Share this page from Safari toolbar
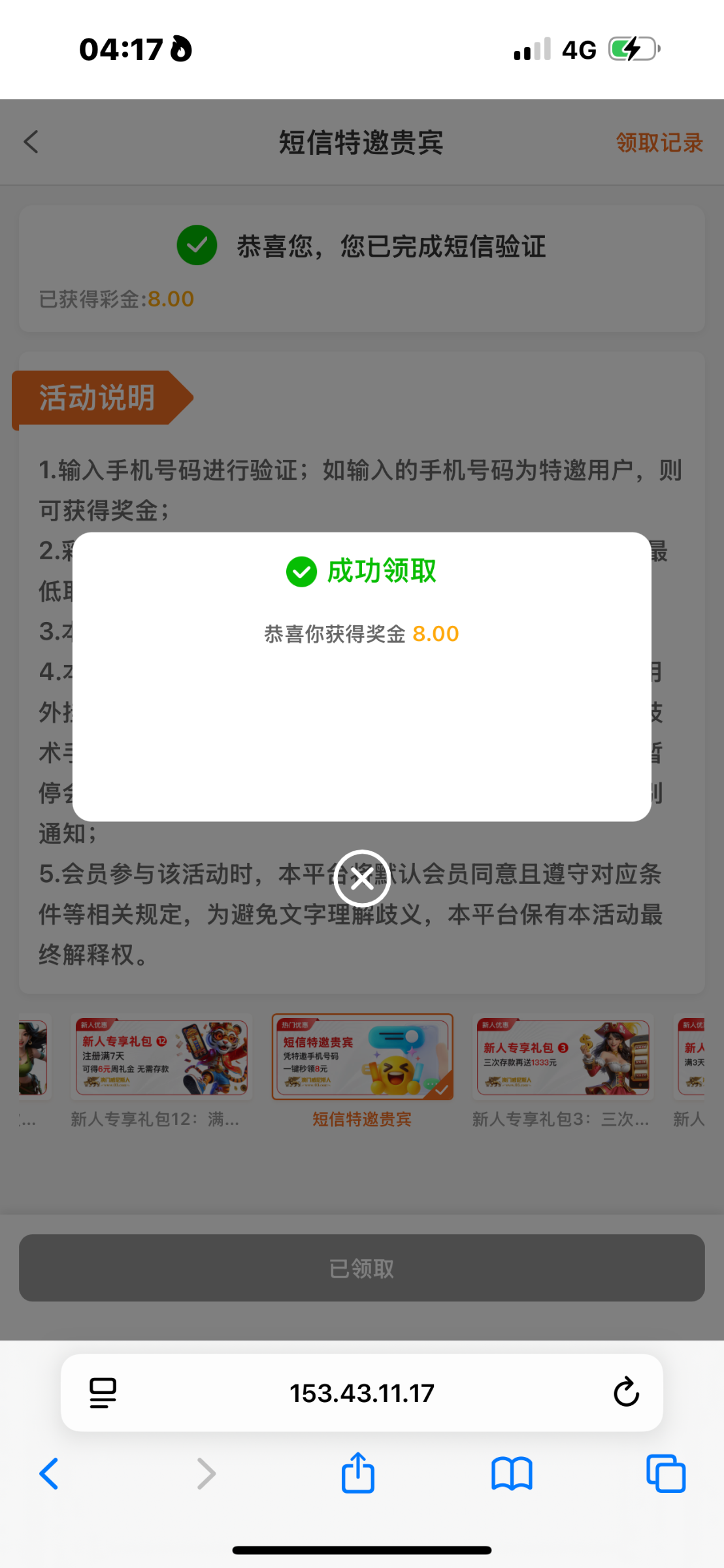The image size is (724, 1568). (x=358, y=1473)
